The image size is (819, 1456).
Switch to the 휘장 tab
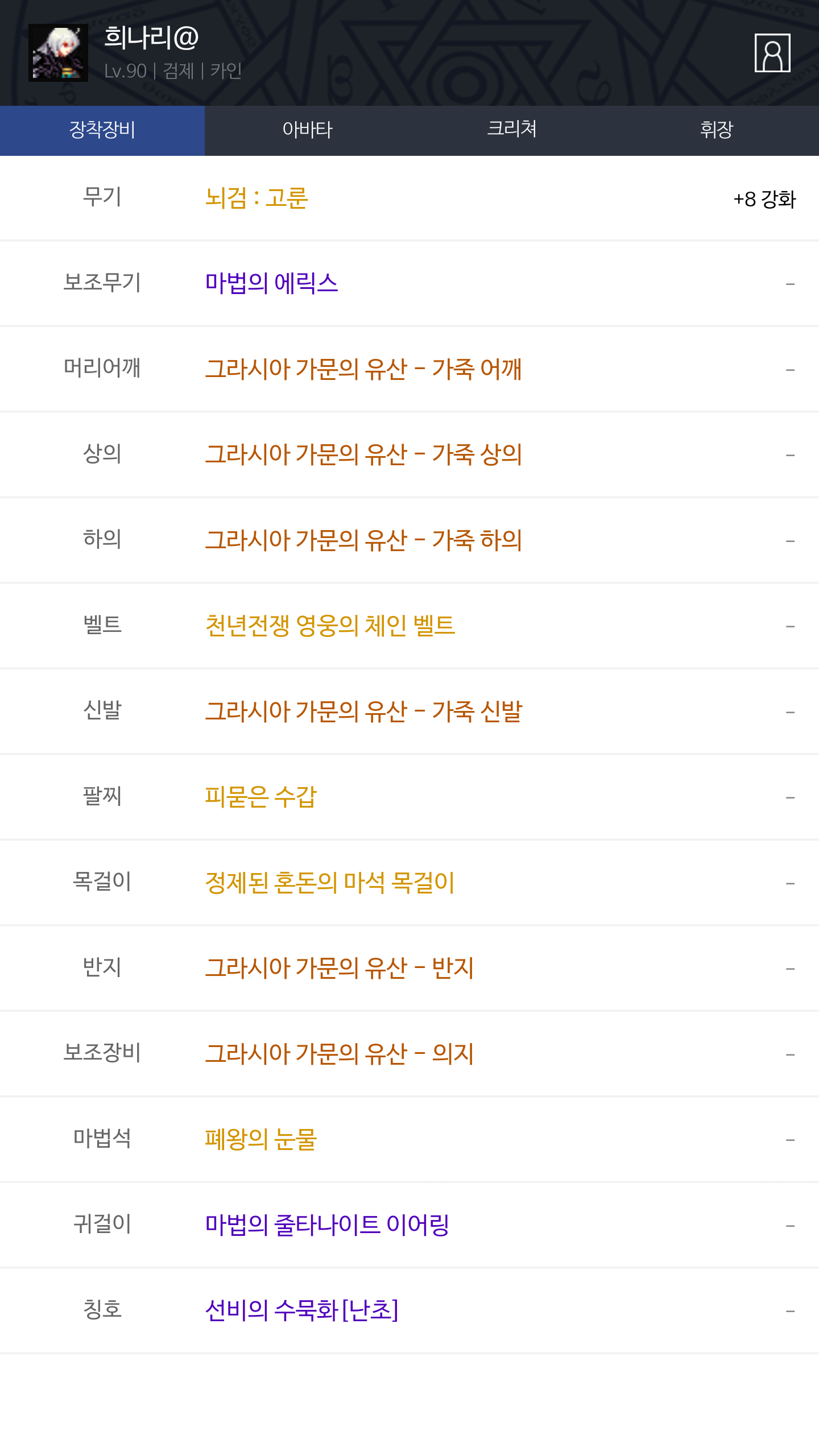717,130
